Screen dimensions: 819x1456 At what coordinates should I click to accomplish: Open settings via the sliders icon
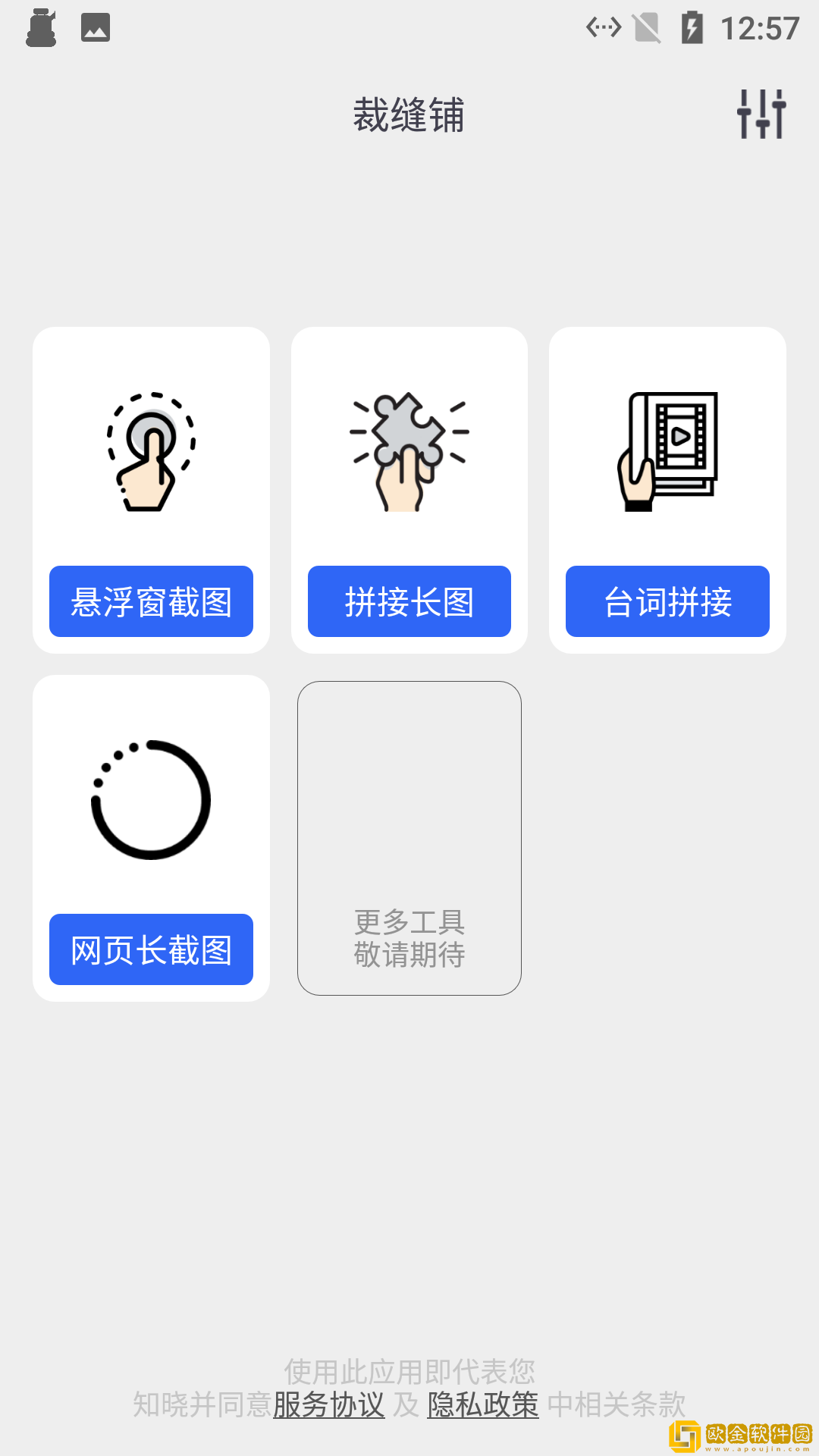[x=761, y=114]
